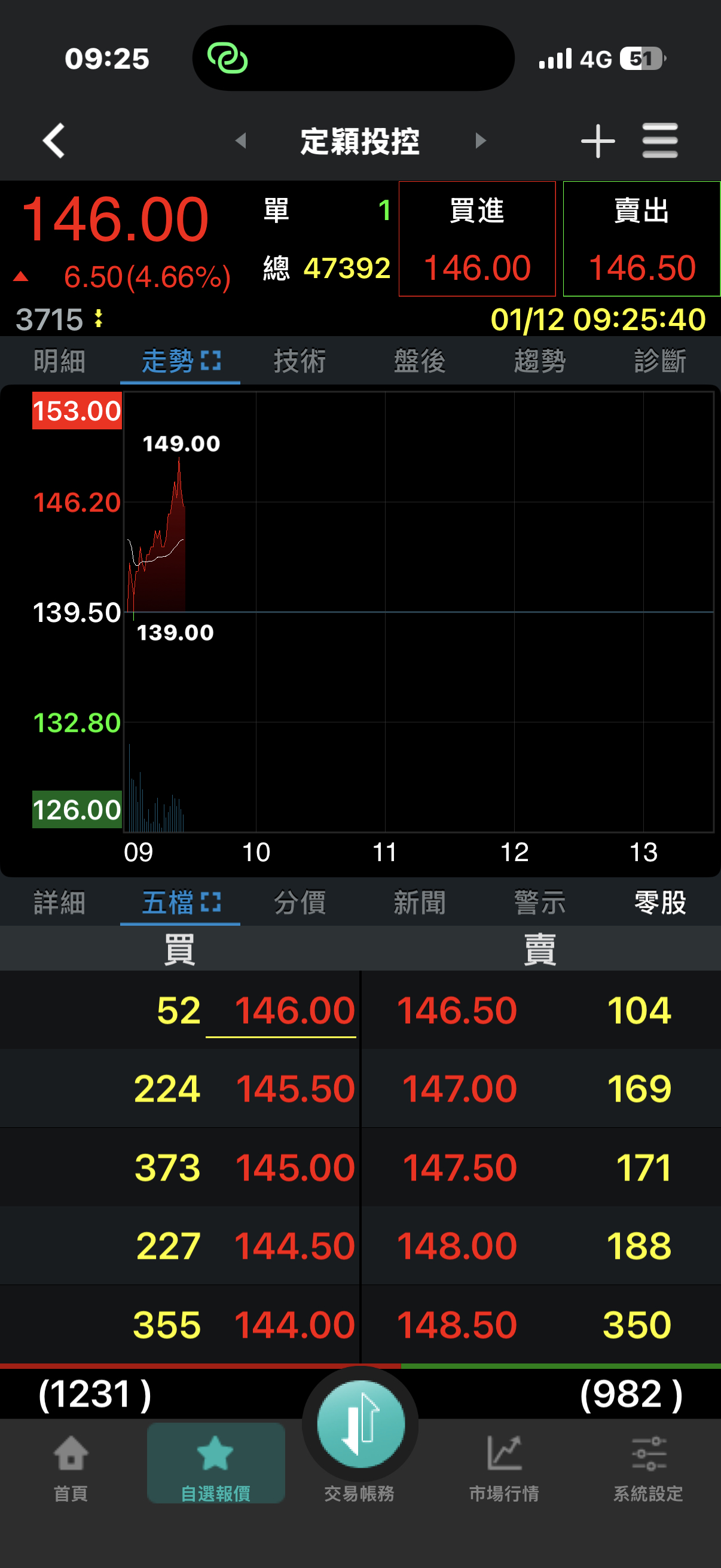721x1568 pixels.
Task: Switch to the next stock with right arrow
Action: 480,141
